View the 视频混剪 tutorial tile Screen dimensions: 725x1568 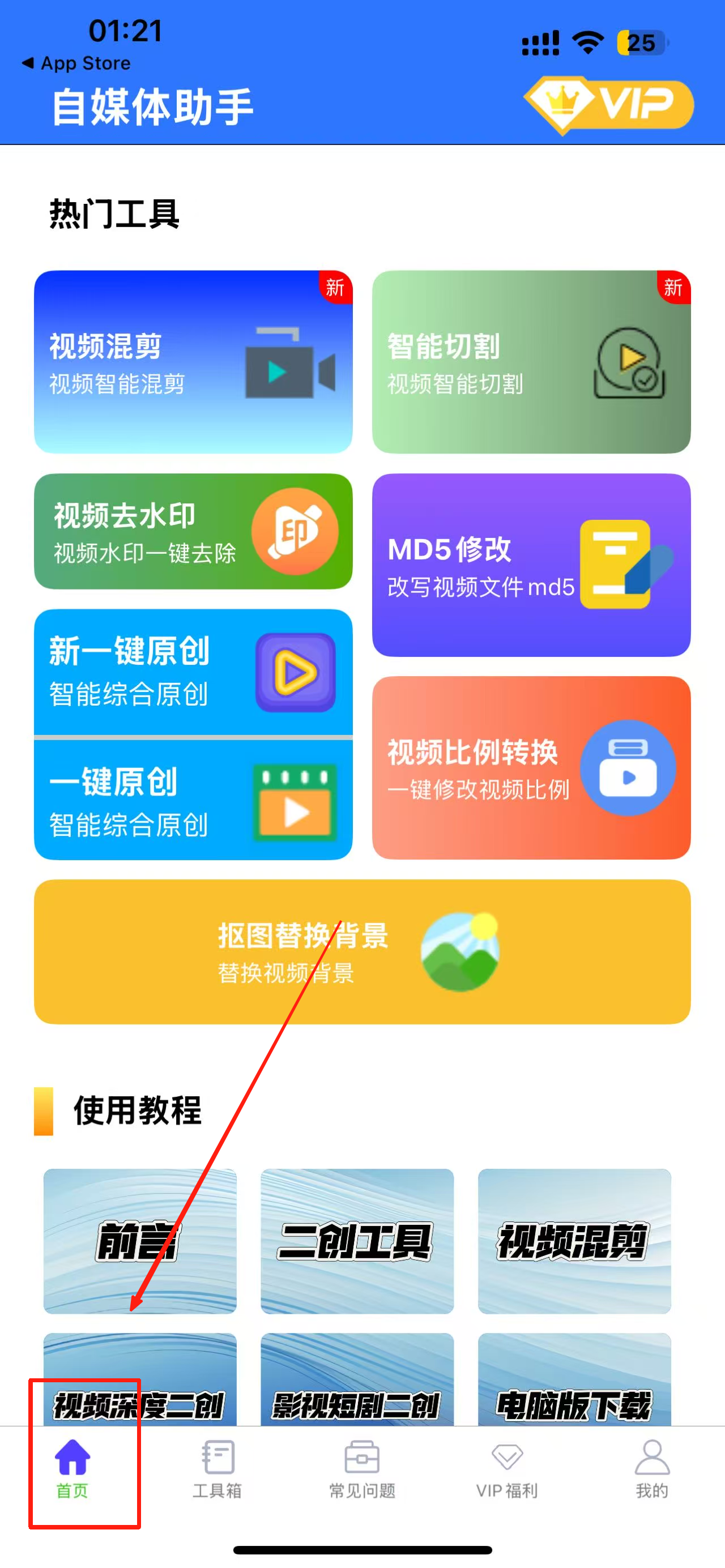[x=574, y=1241]
